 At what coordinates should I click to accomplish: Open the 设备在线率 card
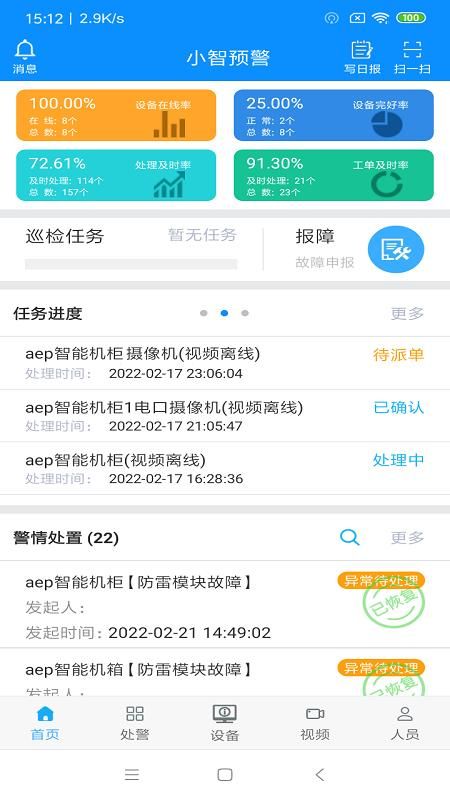(x=116, y=115)
